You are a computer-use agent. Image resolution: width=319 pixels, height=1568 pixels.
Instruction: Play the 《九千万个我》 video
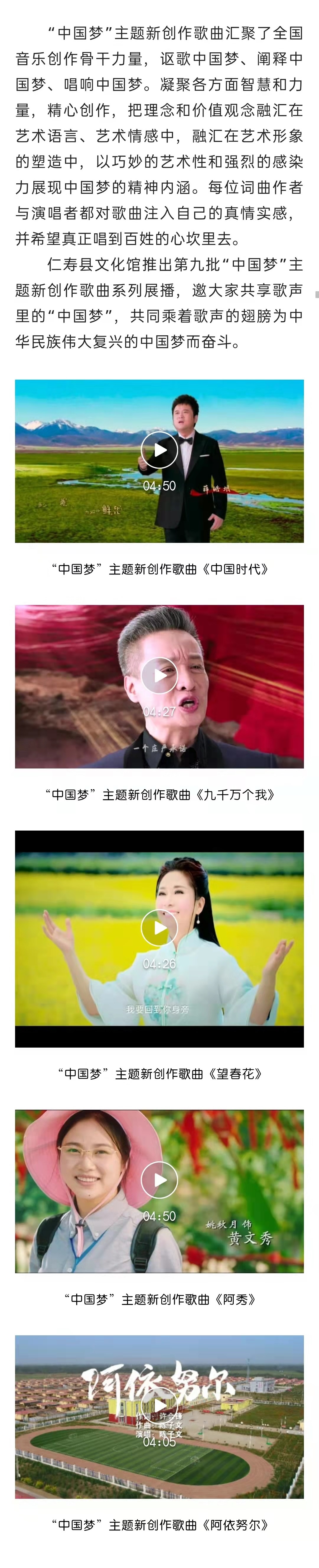[159, 675]
